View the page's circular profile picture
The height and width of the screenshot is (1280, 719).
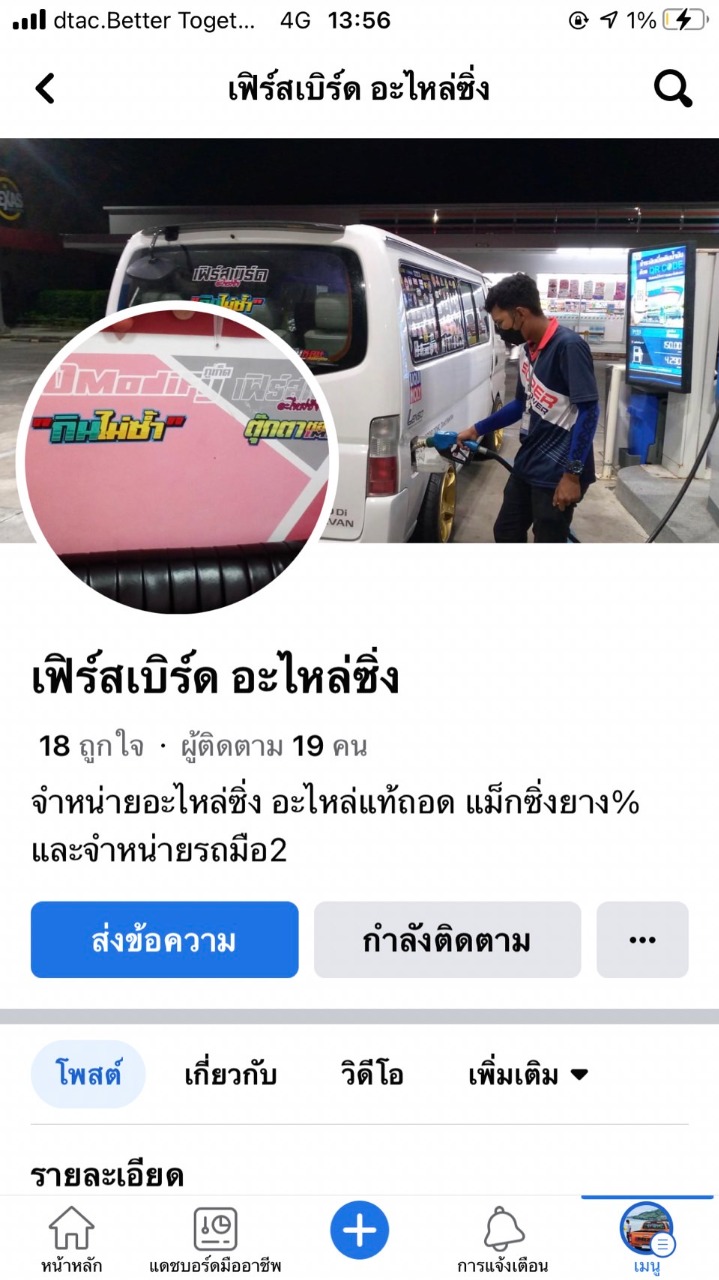tap(178, 455)
